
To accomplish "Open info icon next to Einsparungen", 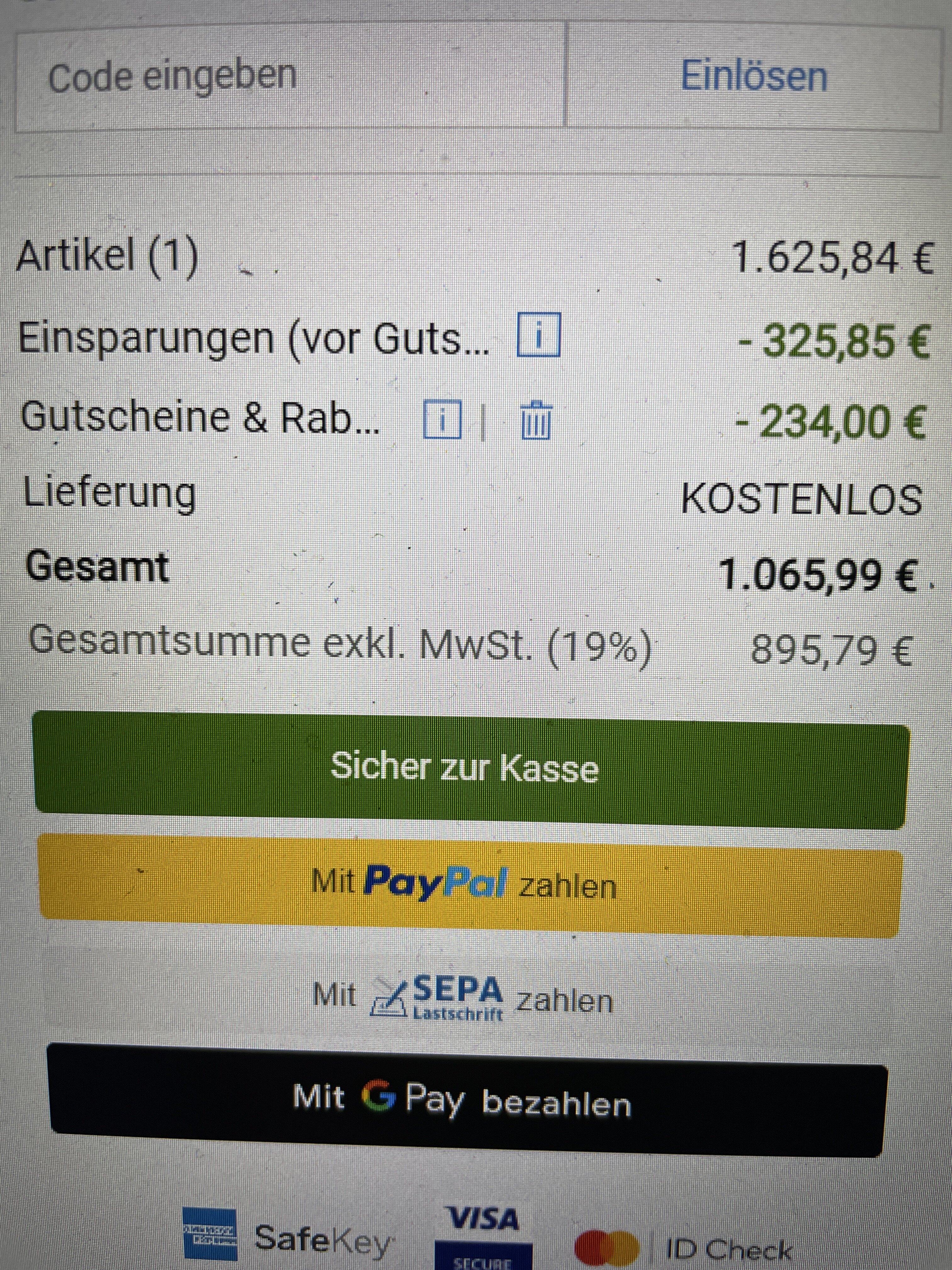I will pyautogui.click(x=538, y=335).
